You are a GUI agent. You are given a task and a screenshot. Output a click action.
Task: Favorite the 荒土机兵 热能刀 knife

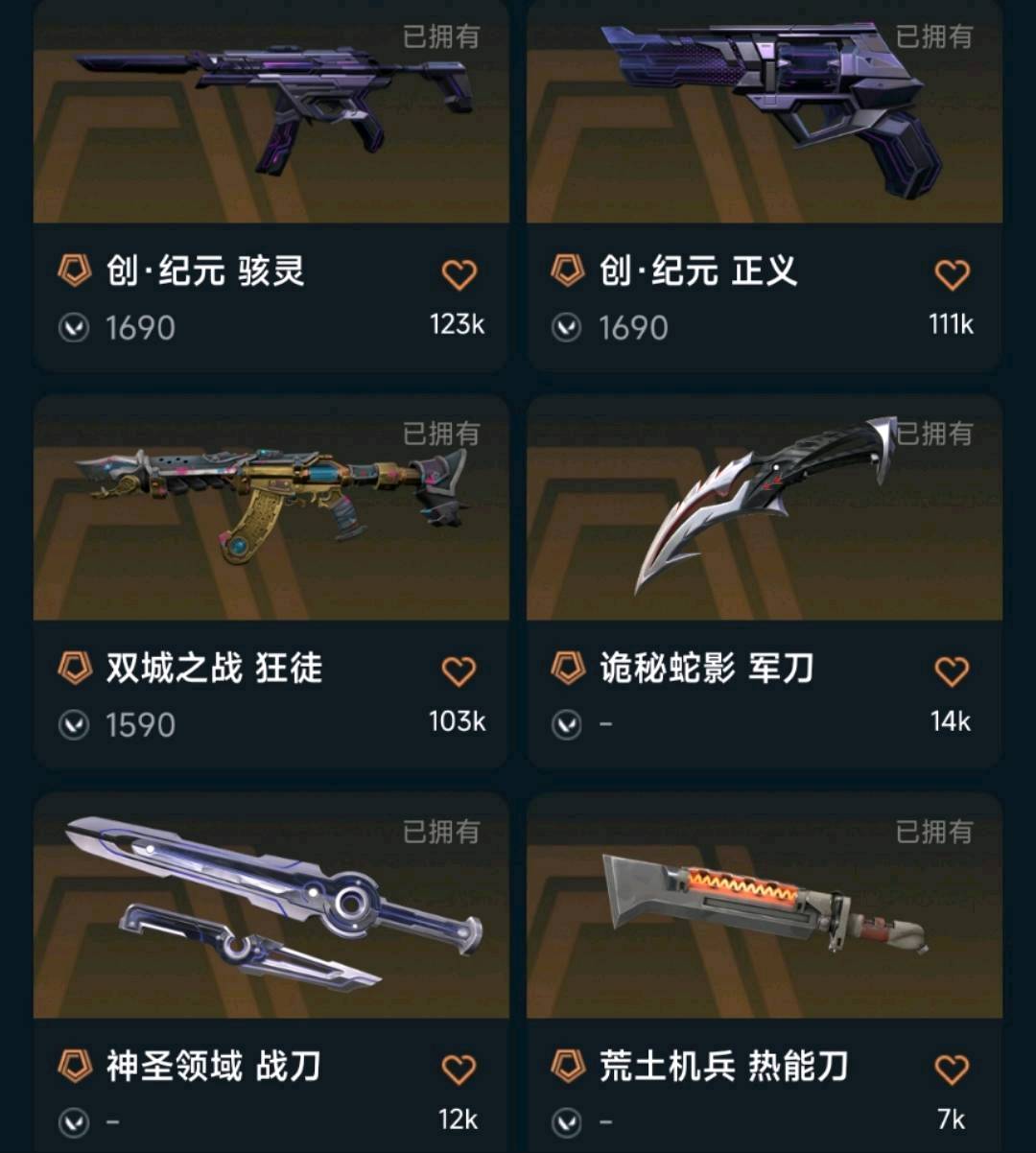[x=952, y=1069]
